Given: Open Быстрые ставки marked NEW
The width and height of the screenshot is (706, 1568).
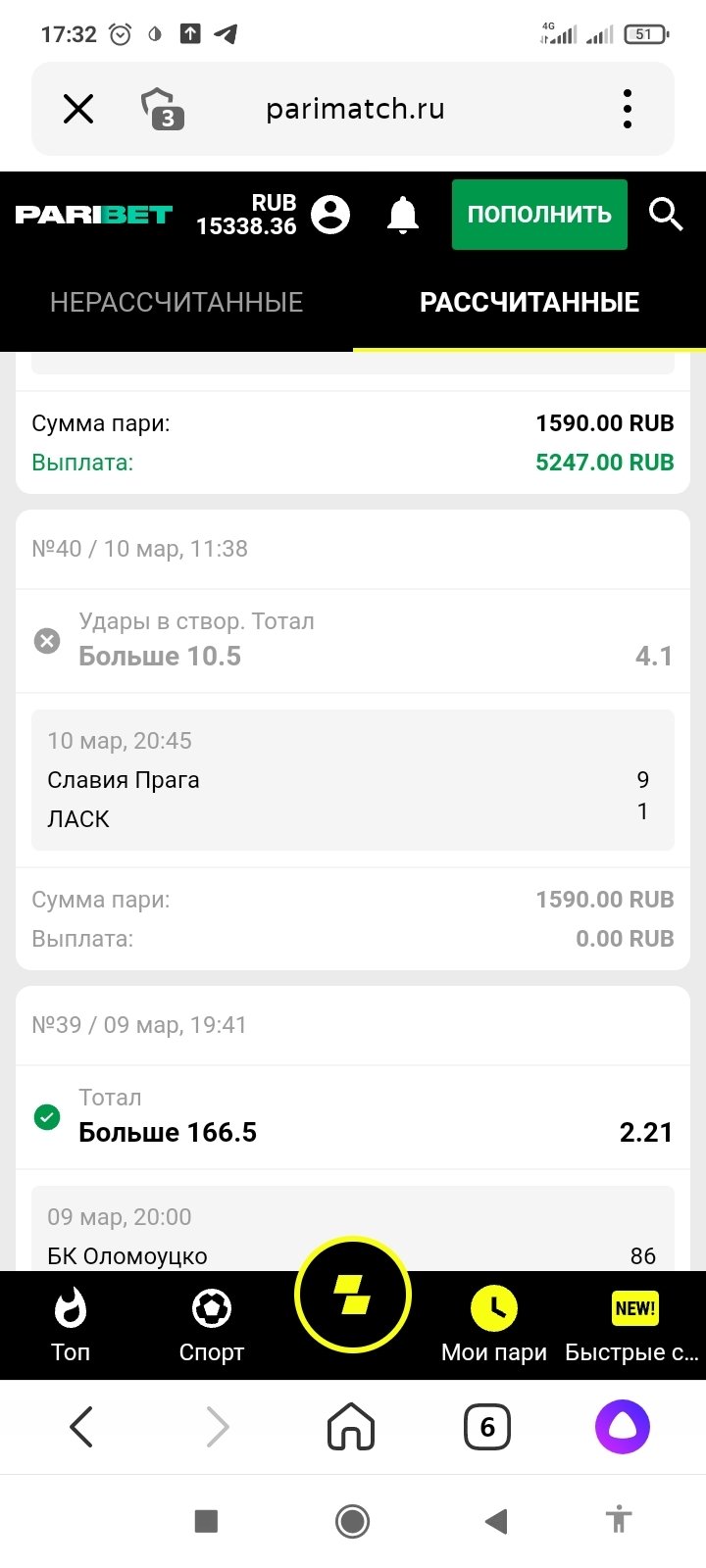Looking at the screenshot, I should click(633, 1326).
